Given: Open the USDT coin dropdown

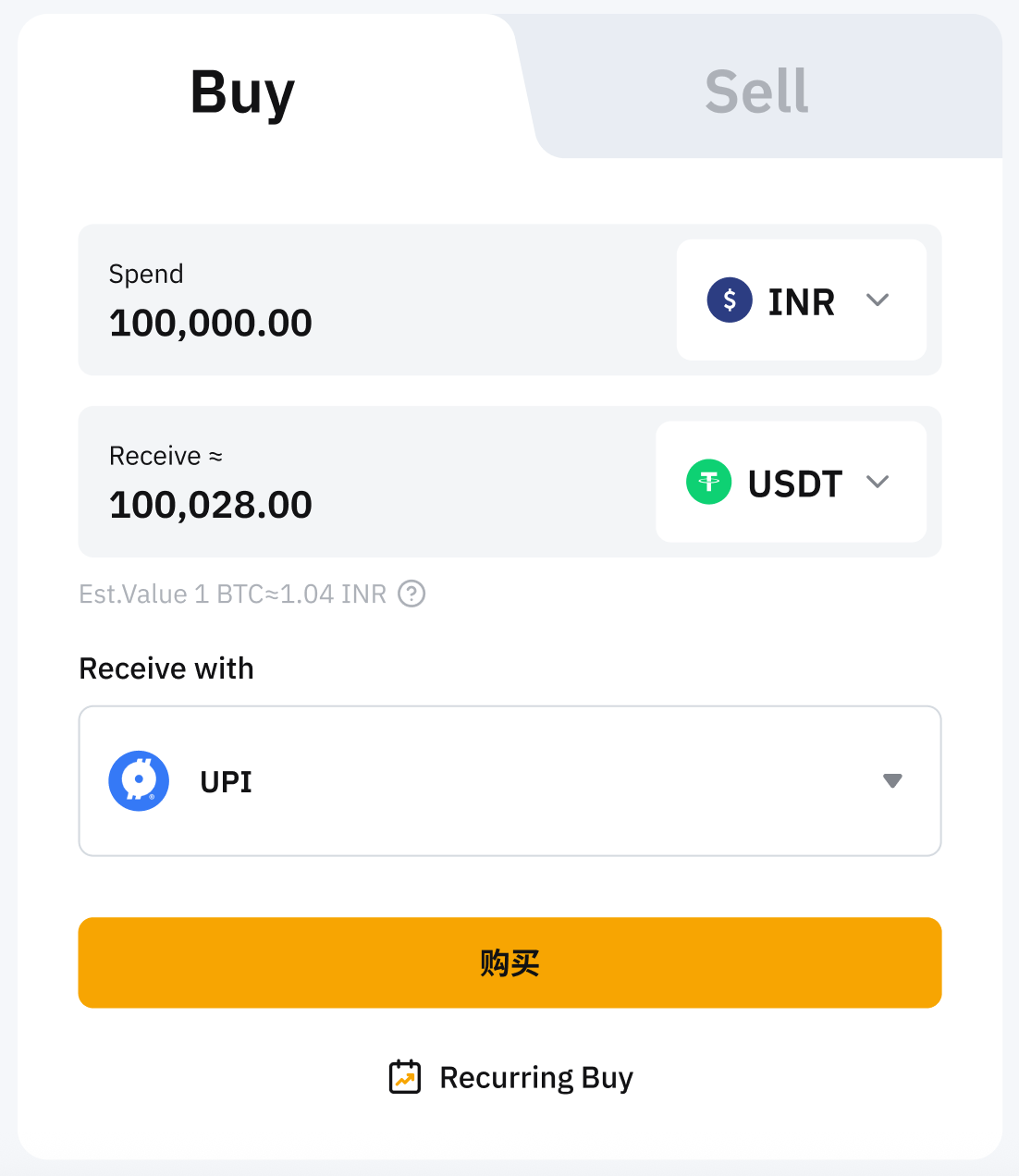Looking at the screenshot, I should pyautogui.click(x=791, y=483).
